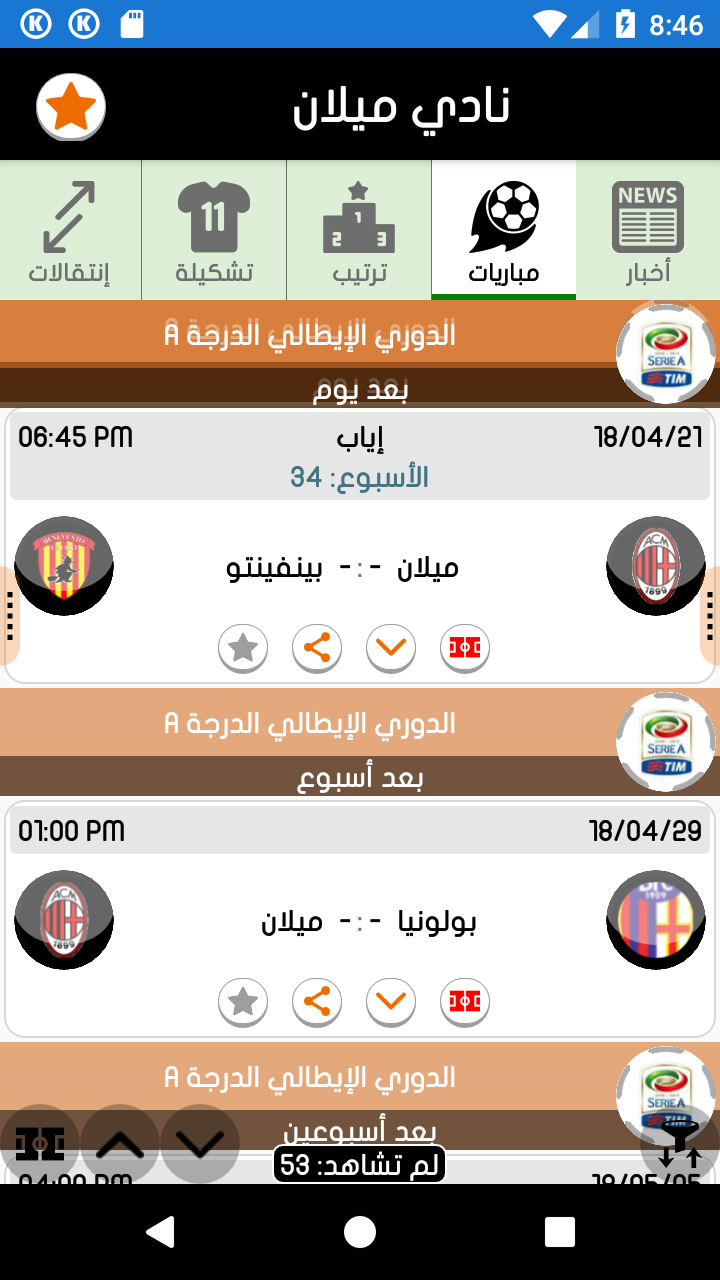This screenshot has width=720, height=1280.
Task: Share the بولونيا vs ميلان match
Action: coord(317,1001)
